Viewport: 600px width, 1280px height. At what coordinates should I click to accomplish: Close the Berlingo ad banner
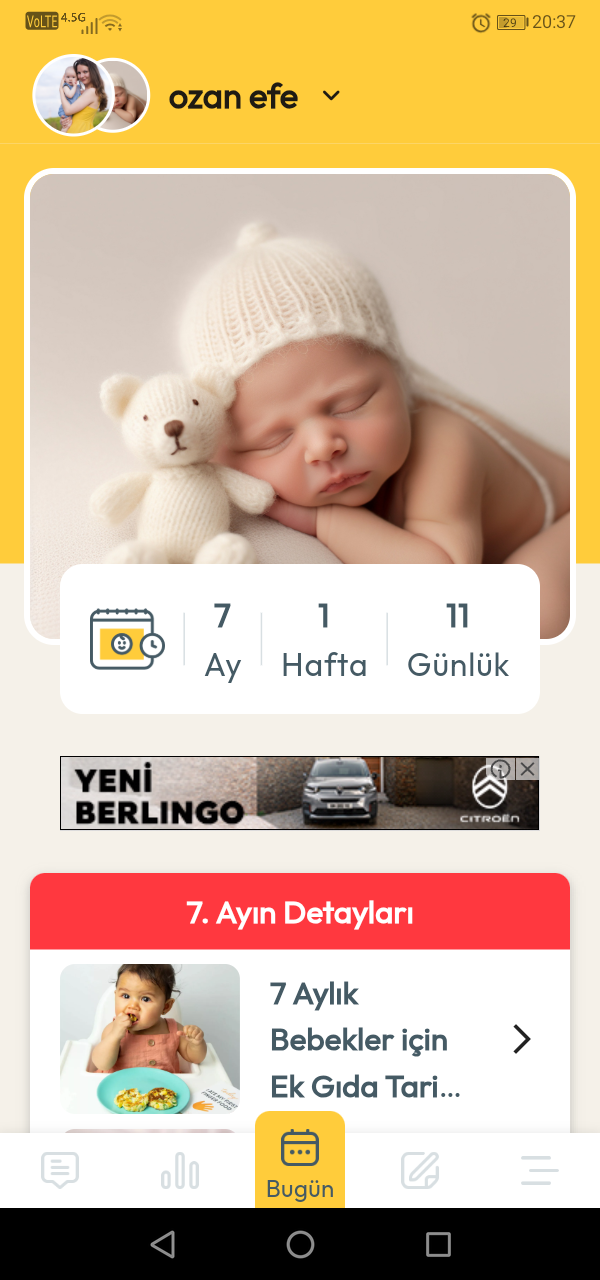pos(528,768)
